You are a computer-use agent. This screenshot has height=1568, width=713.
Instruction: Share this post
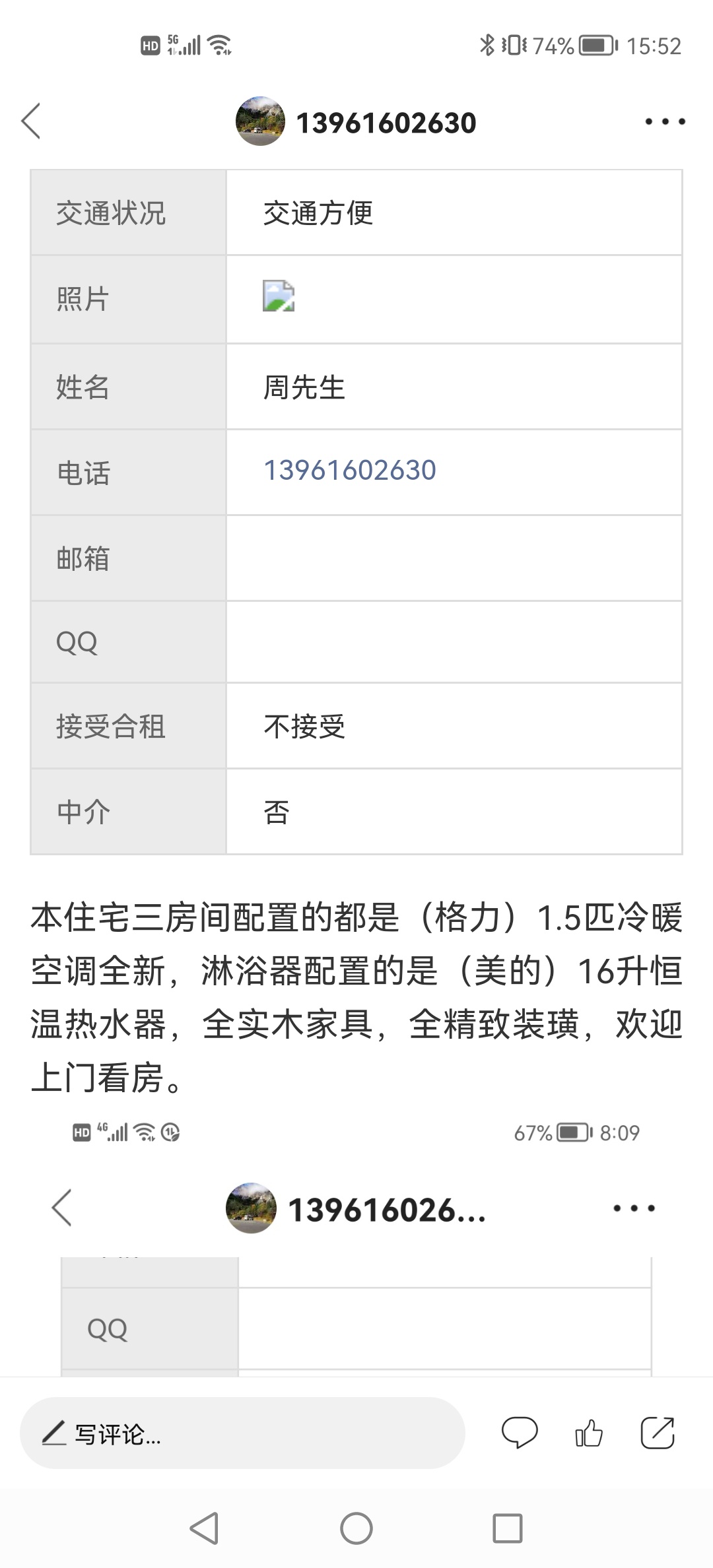click(658, 1433)
